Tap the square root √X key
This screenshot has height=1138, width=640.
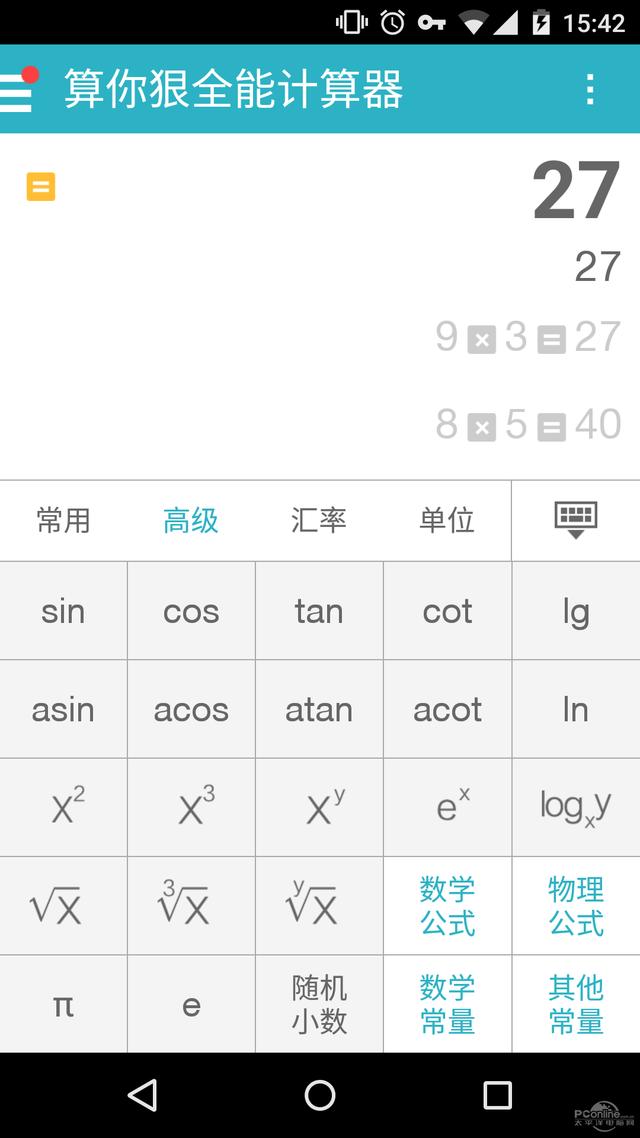coord(63,906)
